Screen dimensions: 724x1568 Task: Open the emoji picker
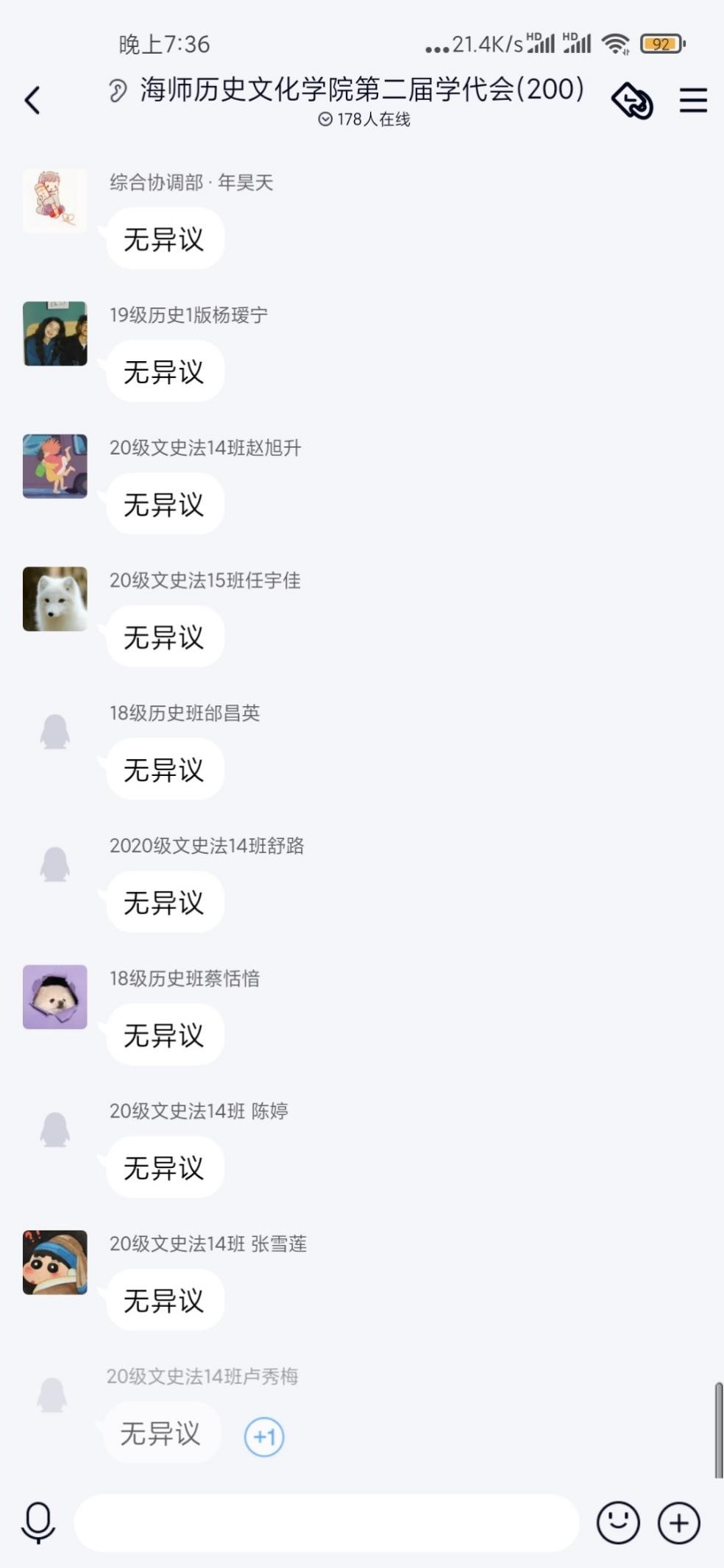pos(617,1522)
